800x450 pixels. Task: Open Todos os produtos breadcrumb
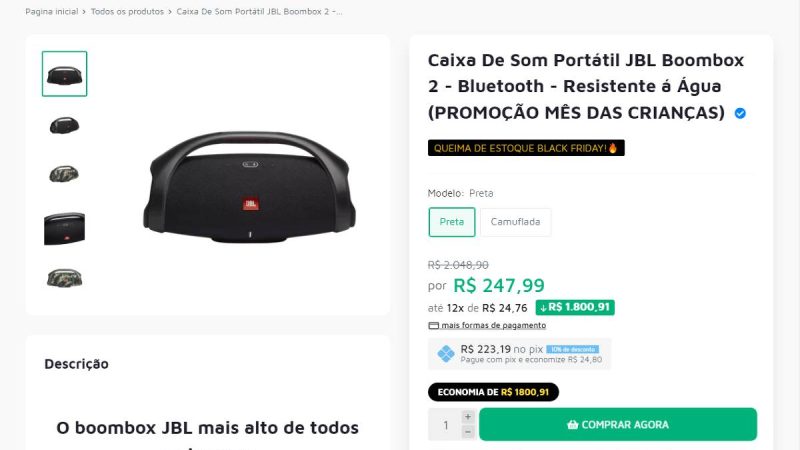[x=127, y=12]
